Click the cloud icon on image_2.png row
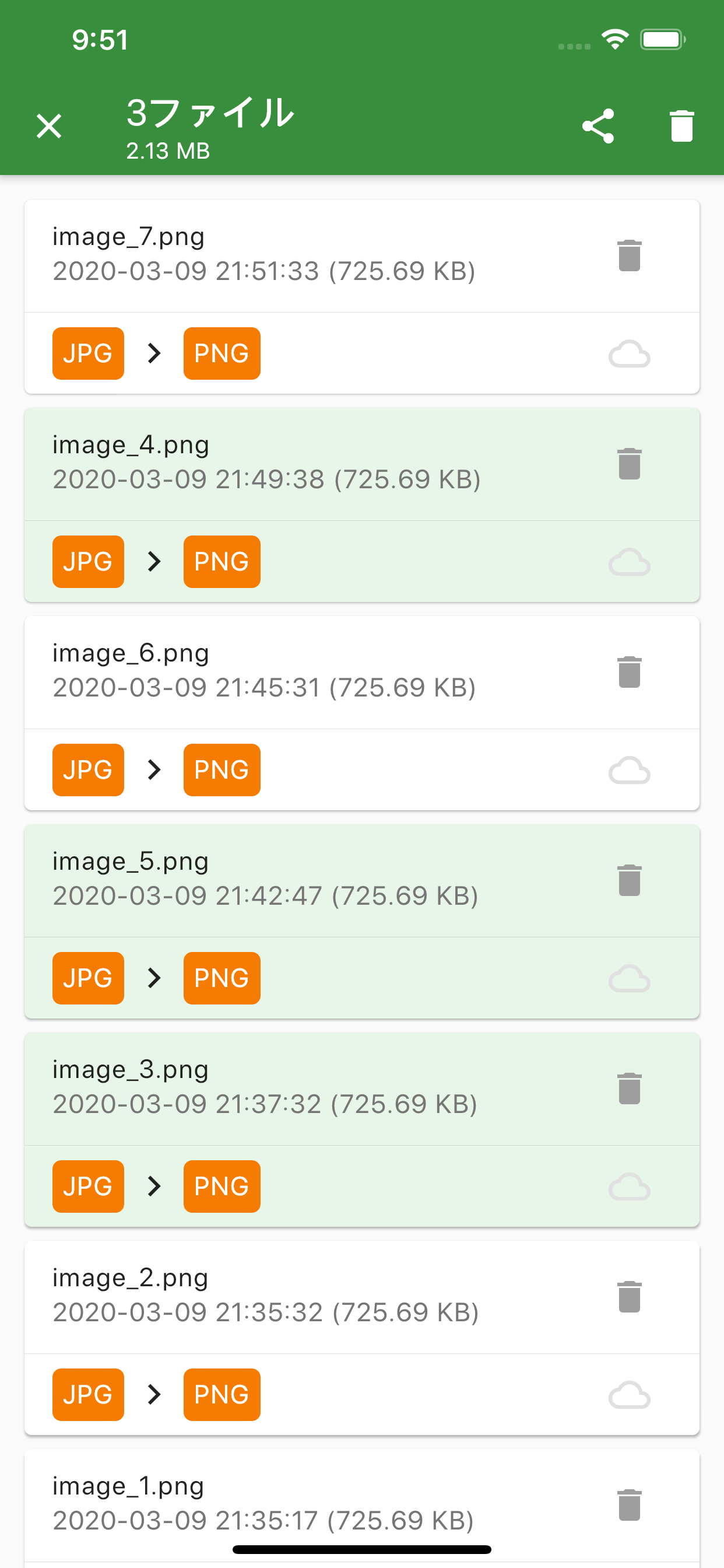Viewport: 724px width, 1568px height. coord(629,1394)
